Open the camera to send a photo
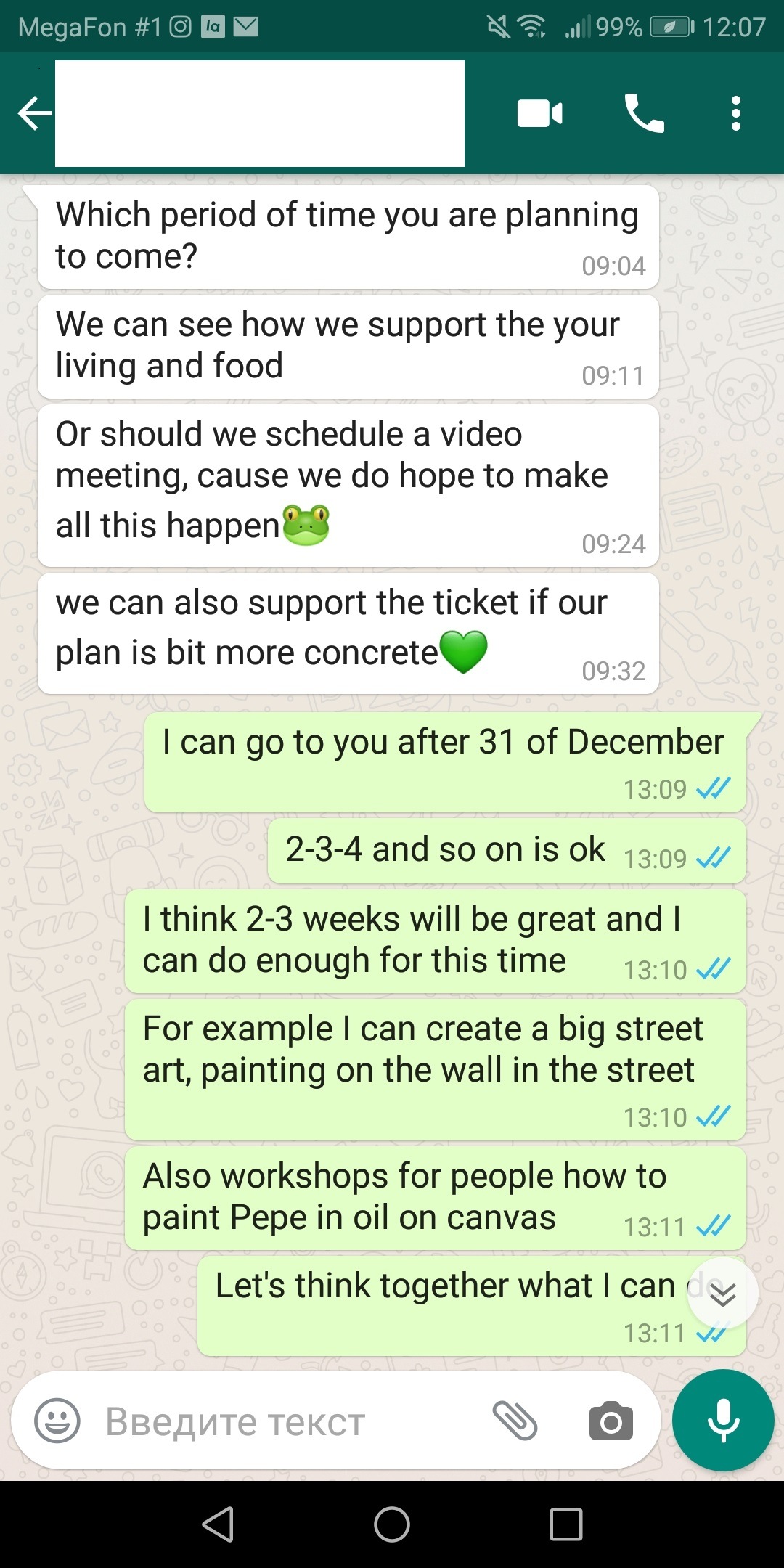784x1568 pixels. (x=611, y=1421)
